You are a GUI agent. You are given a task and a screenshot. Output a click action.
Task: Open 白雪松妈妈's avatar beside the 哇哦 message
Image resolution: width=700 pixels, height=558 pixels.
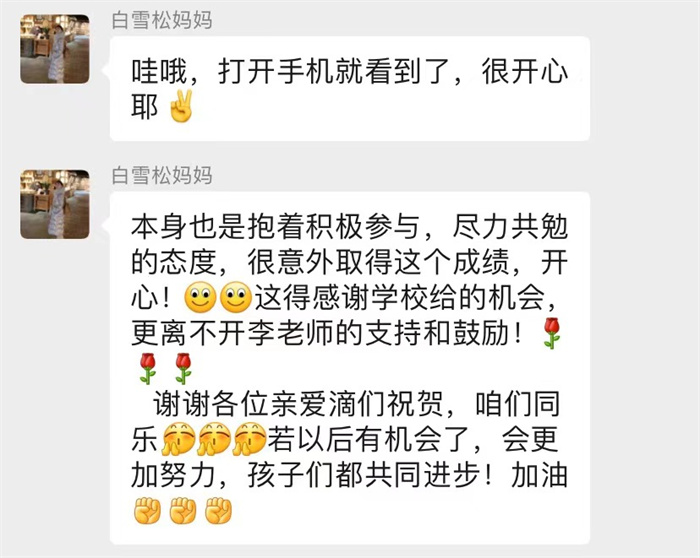tap(55, 49)
